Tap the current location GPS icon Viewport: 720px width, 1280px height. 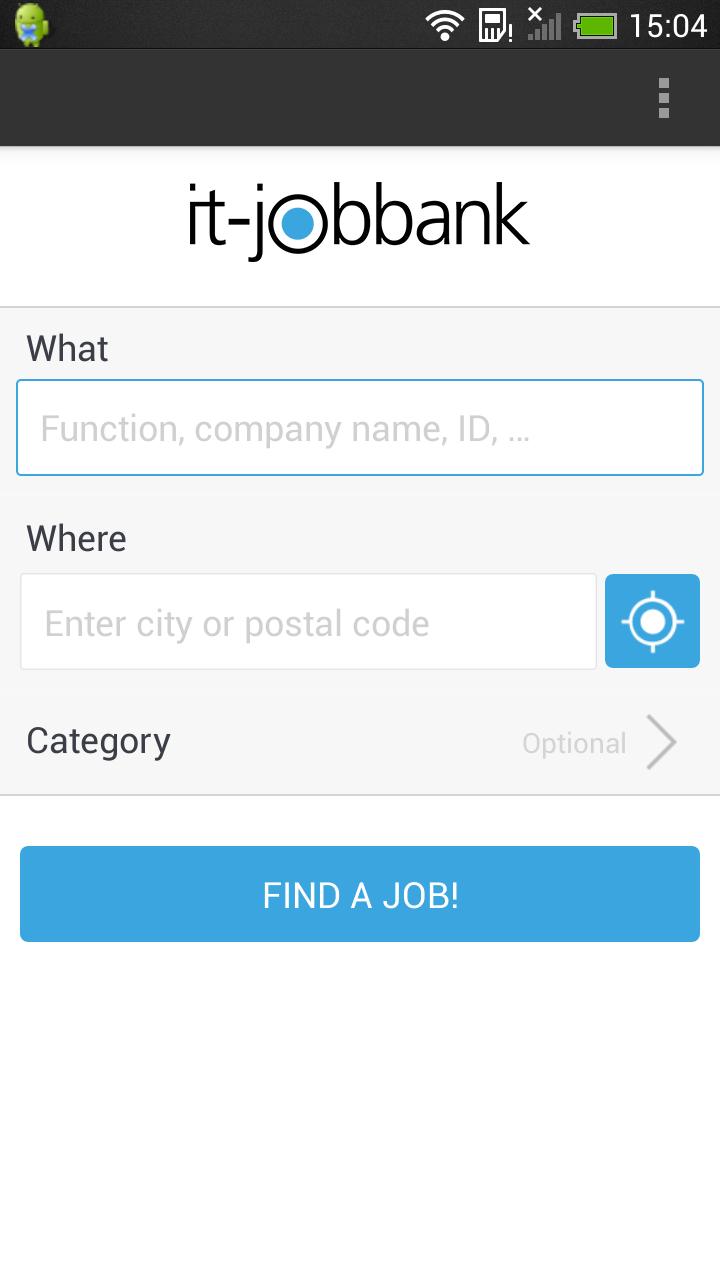[x=652, y=620]
